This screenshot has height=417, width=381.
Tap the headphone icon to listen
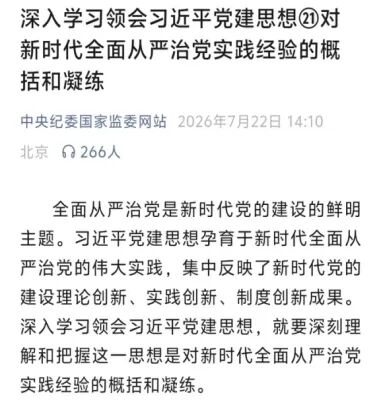(x=69, y=152)
